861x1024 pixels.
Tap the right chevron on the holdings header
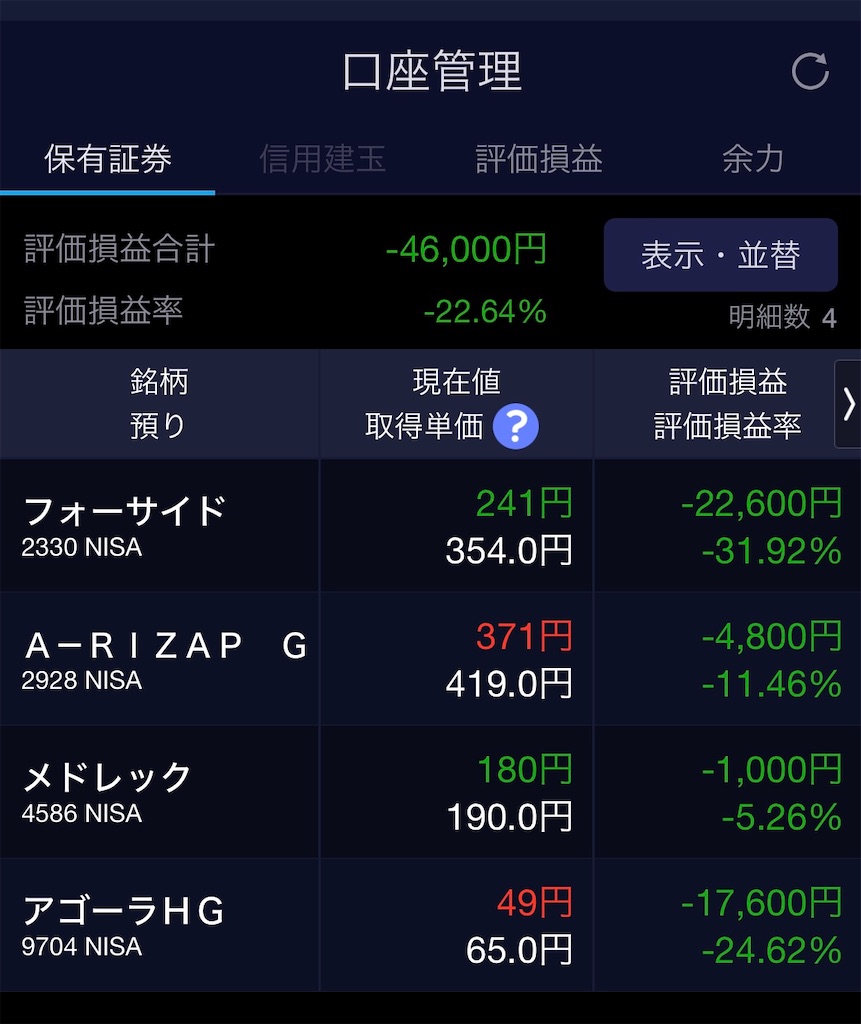pos(851,403)
